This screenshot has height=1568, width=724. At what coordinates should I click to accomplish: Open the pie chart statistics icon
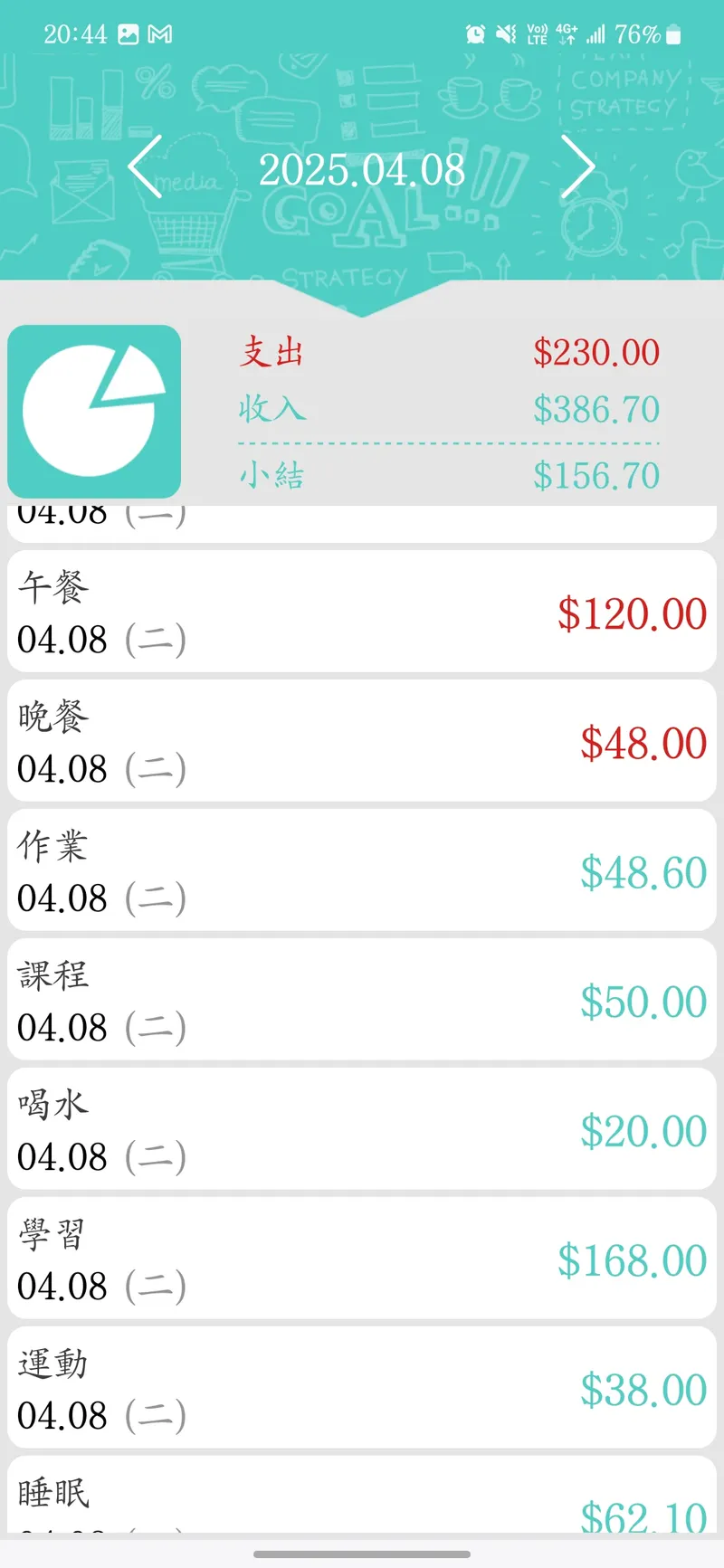pyautogui.click(x=94, y=412)
